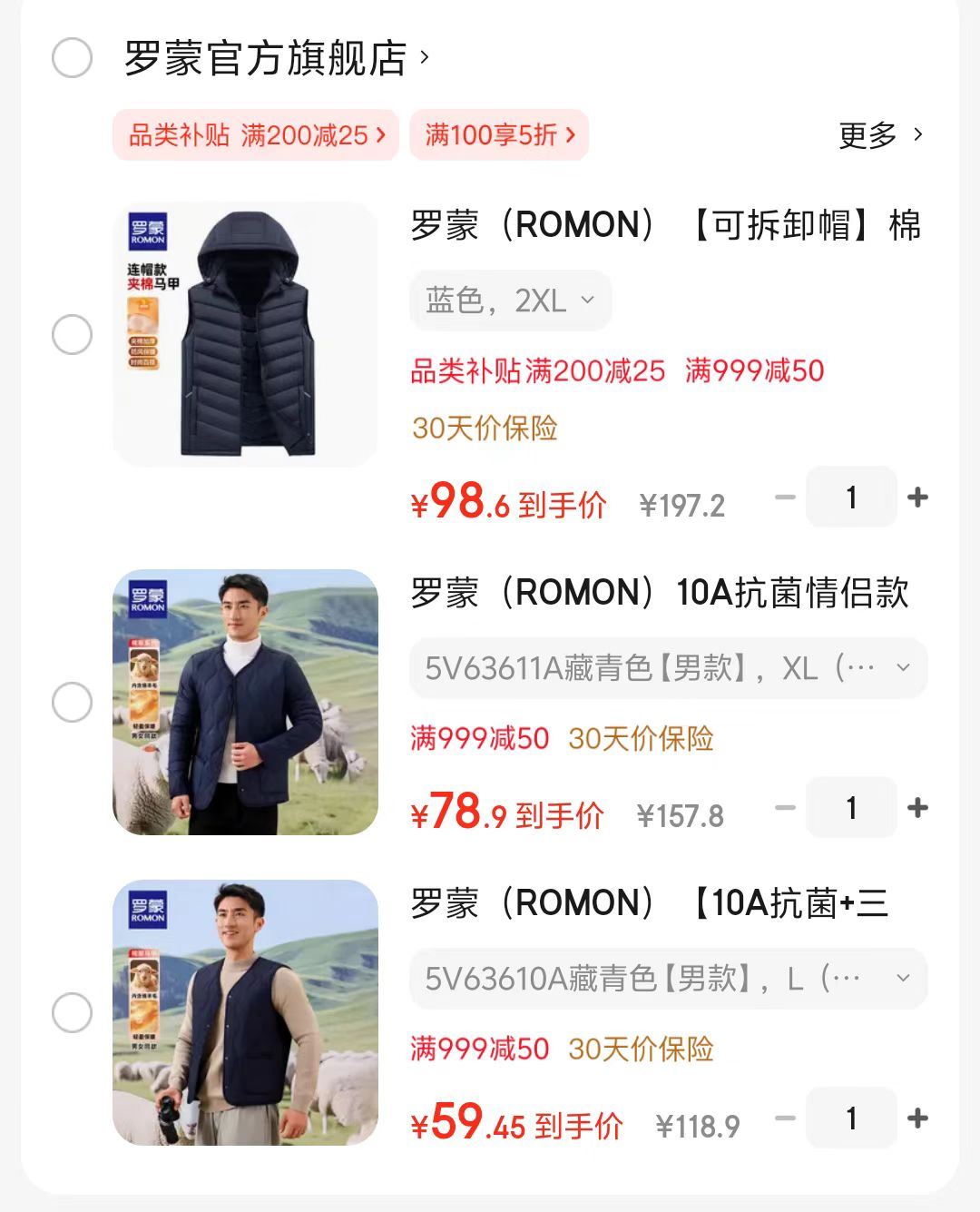Decrease quantity of the ¥78.9 jacket
The height and width of the screenshot is (1212, 980).
click(785, 808)
